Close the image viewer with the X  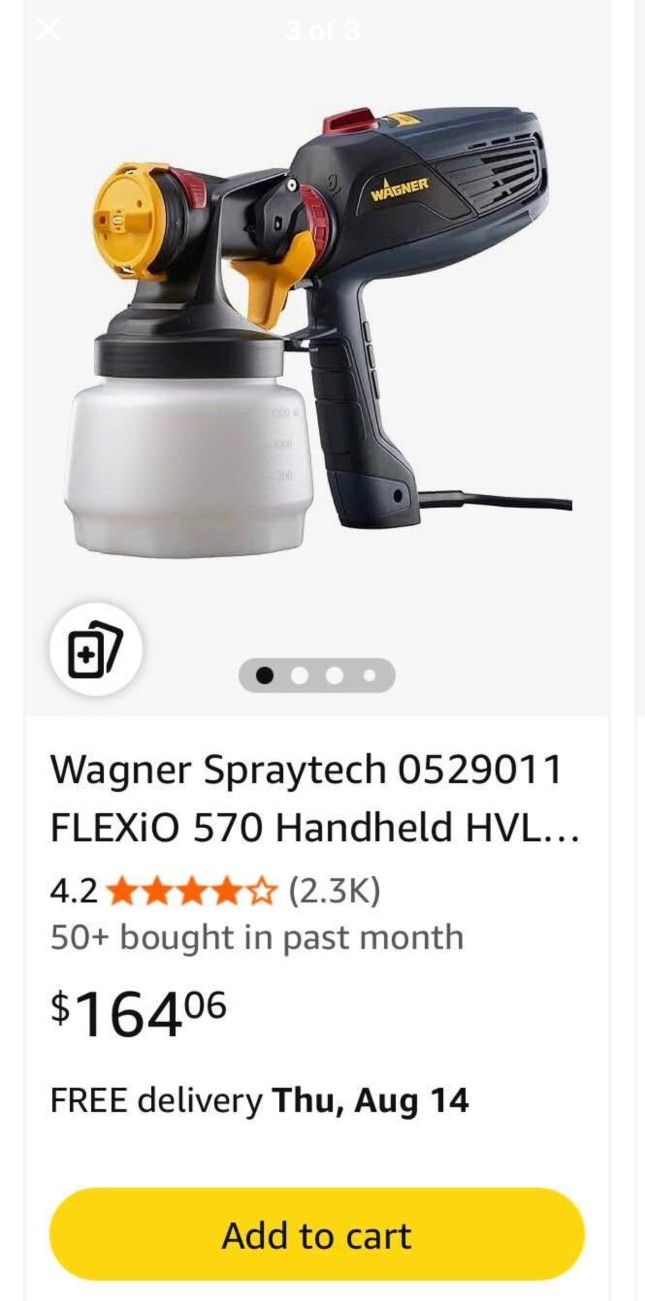click(48, 30)
